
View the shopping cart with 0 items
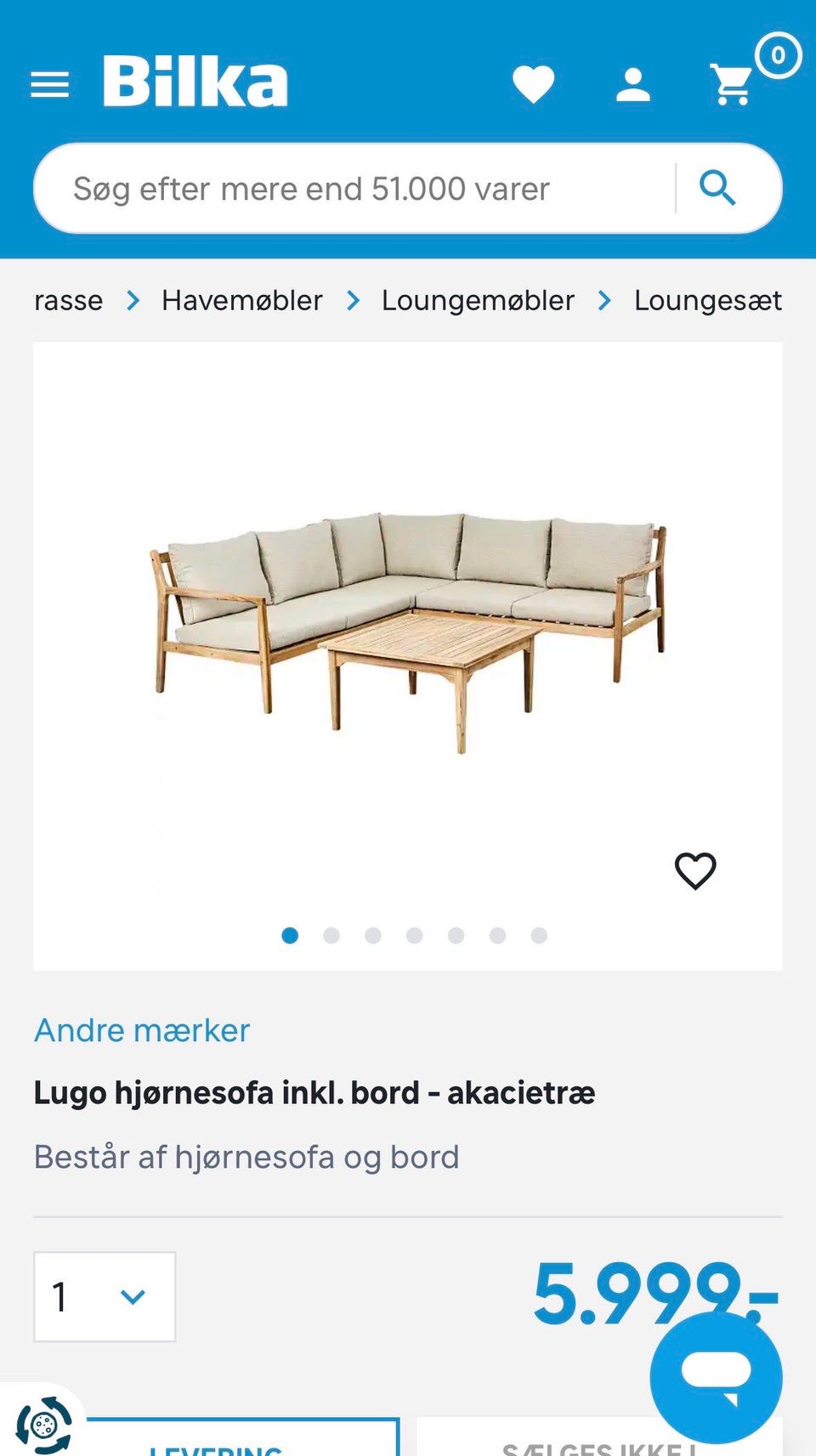click(x=733, y=84)
